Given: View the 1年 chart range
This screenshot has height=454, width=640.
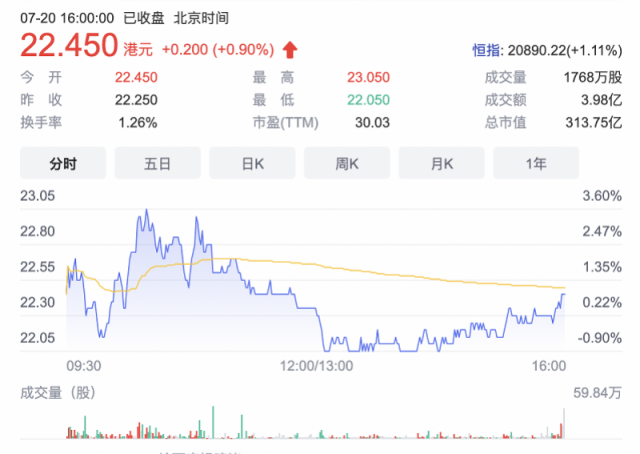Looking at the screenshot, I should point(535,163).
